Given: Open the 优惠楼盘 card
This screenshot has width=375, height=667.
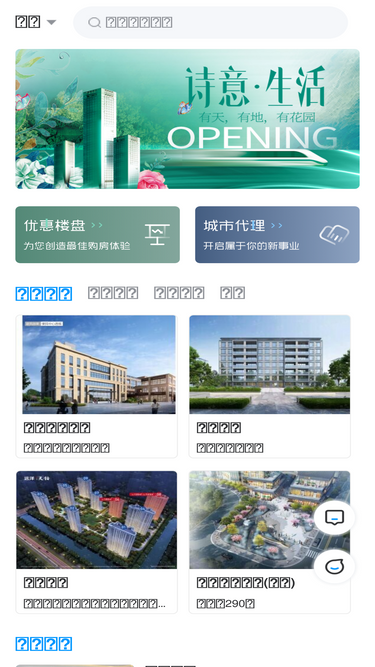Looking at the screenshot, I should point(98,234).
